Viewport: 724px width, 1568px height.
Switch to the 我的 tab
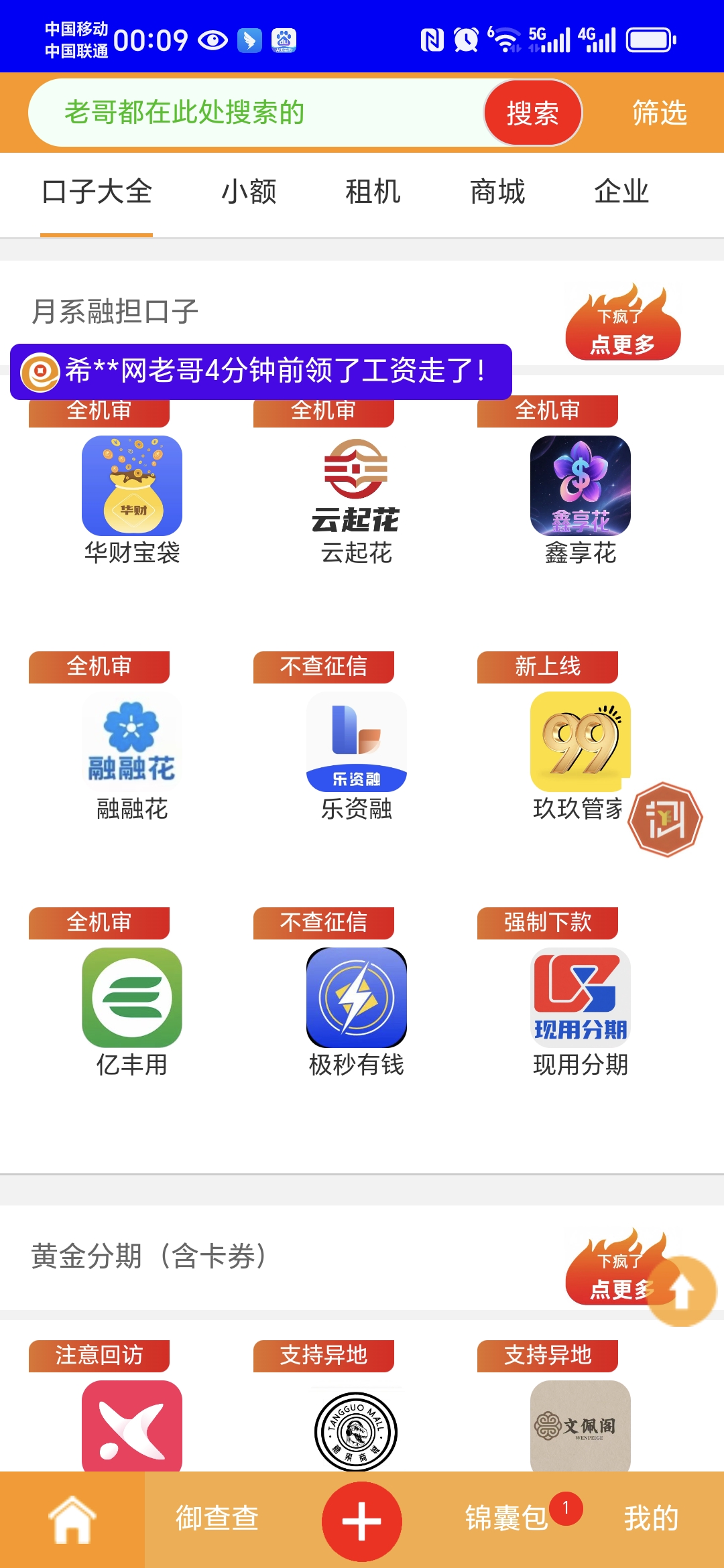tap(651, 1518)
